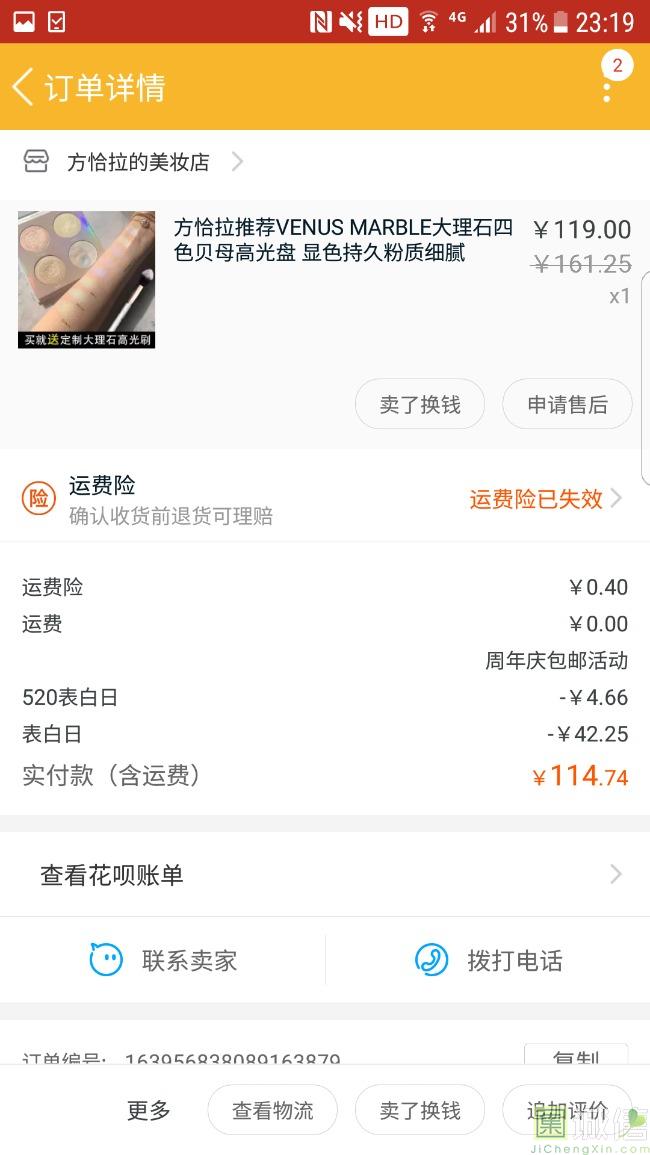Image resolution: width=650 pixels, height=1155 pixels.
Task: Call the seller with 拨打电话
Action: click(488, 961)
